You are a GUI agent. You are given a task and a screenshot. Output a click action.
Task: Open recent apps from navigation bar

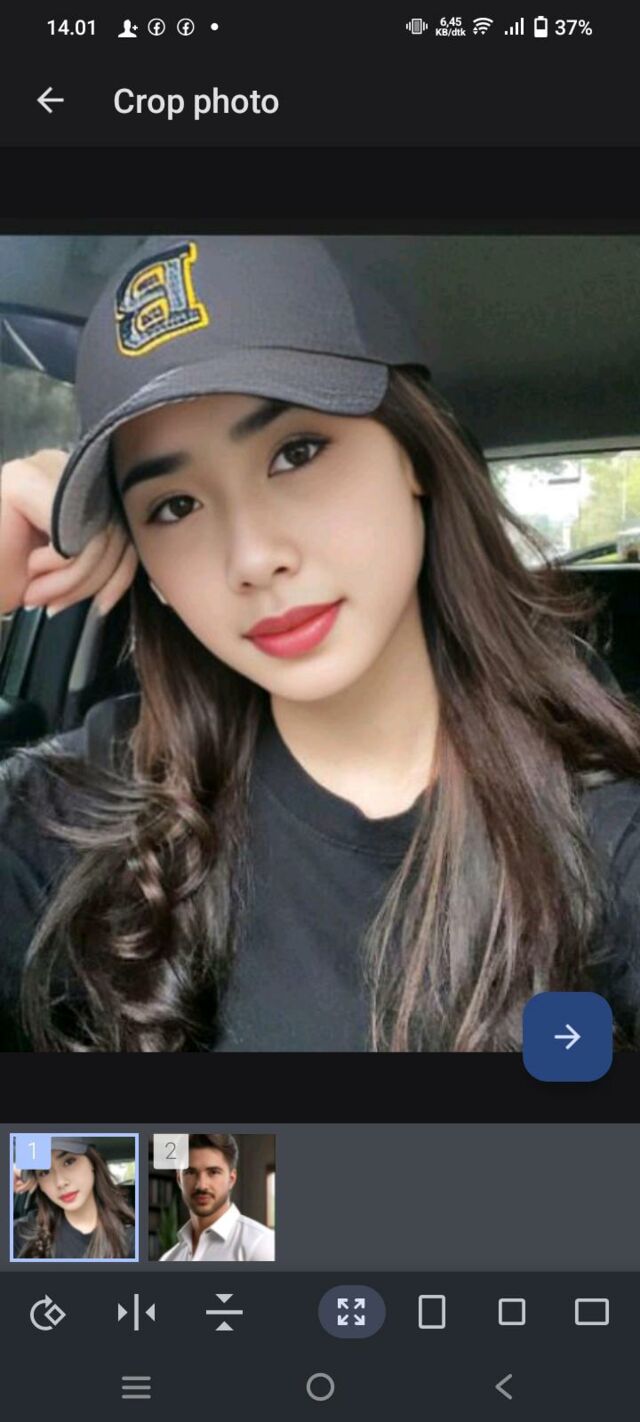point(136,1386)
